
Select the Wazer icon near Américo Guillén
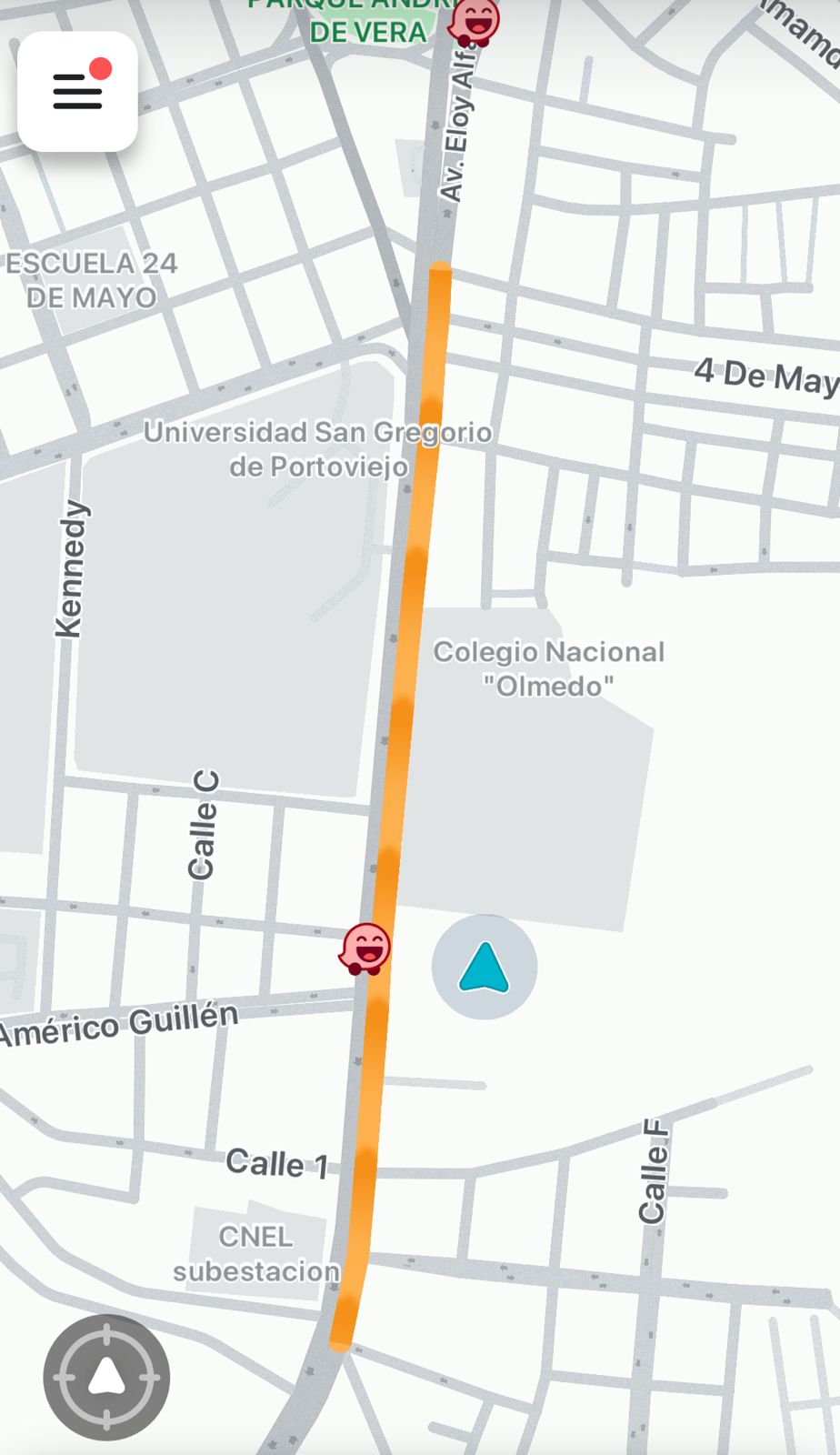point(365,948)
